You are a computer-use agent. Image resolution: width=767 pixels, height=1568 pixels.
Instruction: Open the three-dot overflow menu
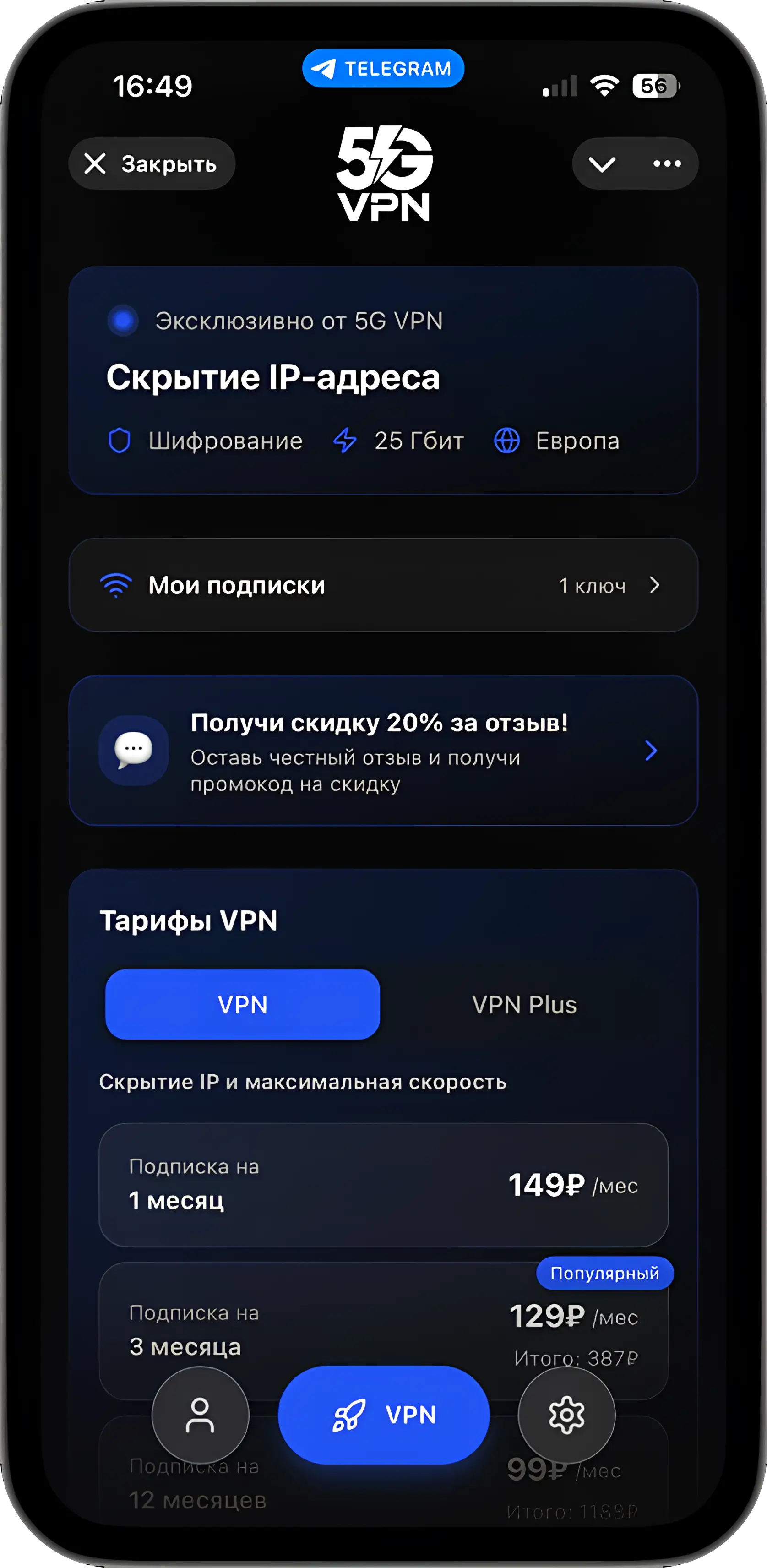click(x=667, y=164)
